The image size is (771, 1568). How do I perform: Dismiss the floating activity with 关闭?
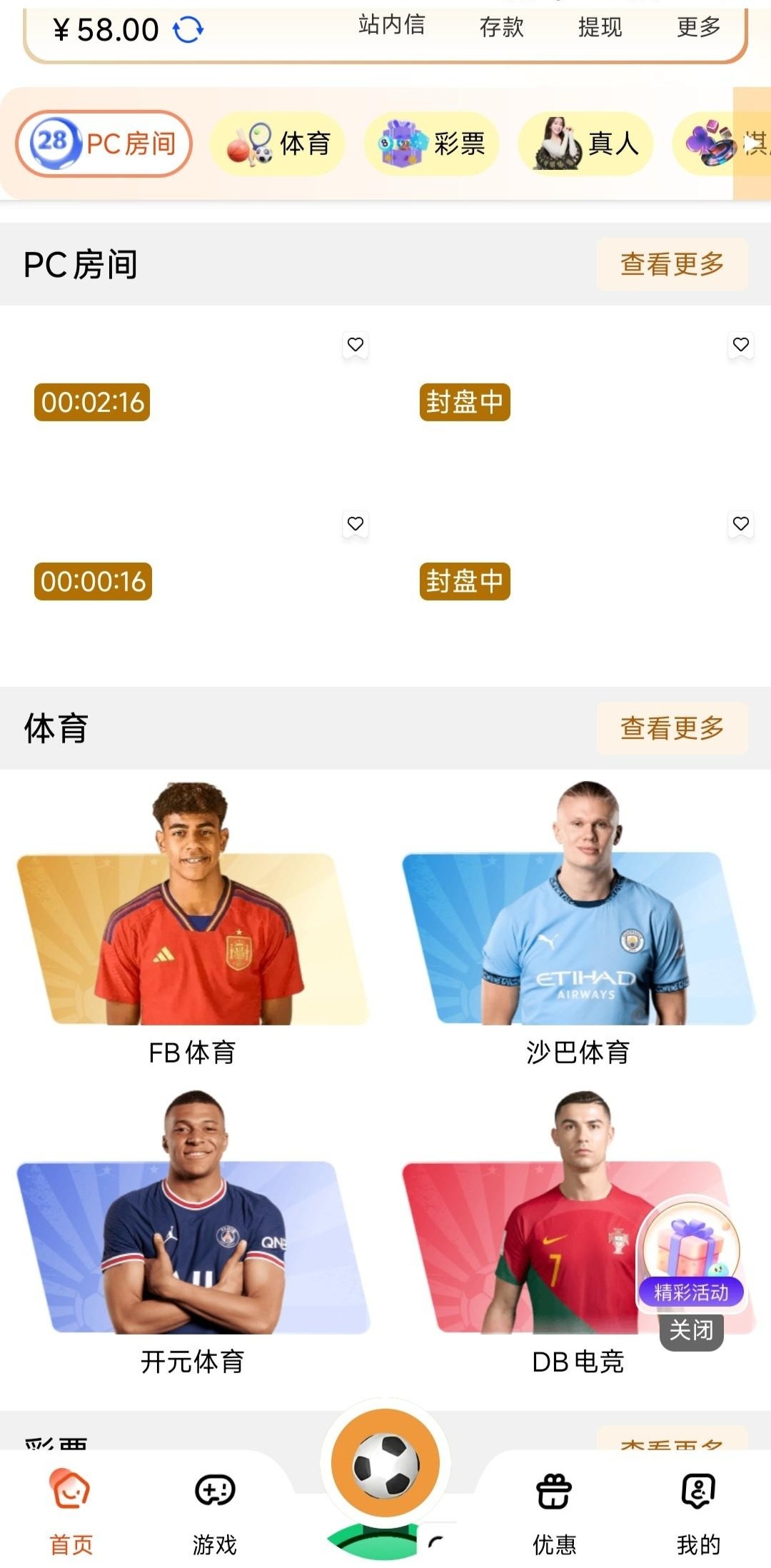(x=691, y=1331)
